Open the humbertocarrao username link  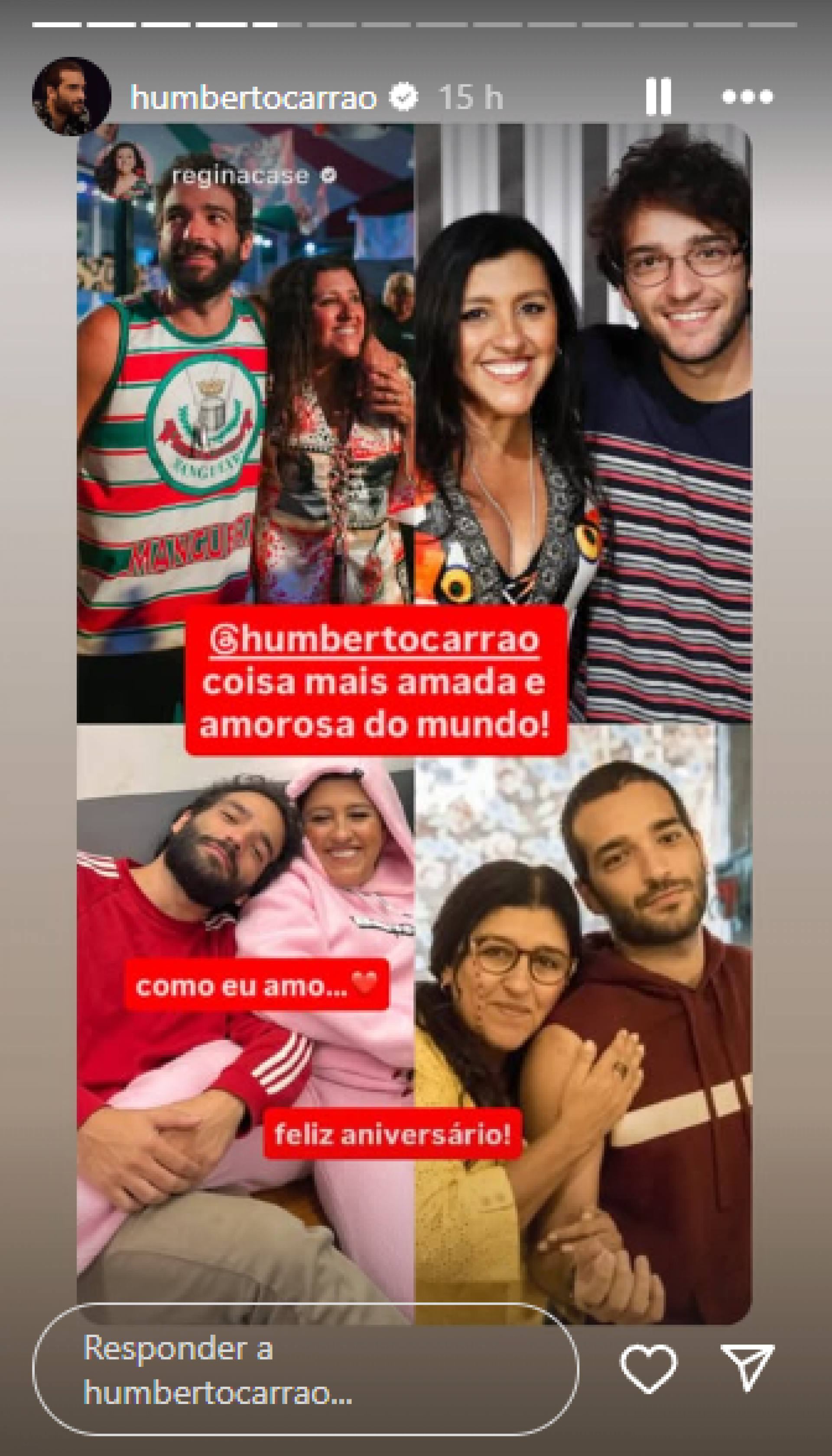coord(253,97)
